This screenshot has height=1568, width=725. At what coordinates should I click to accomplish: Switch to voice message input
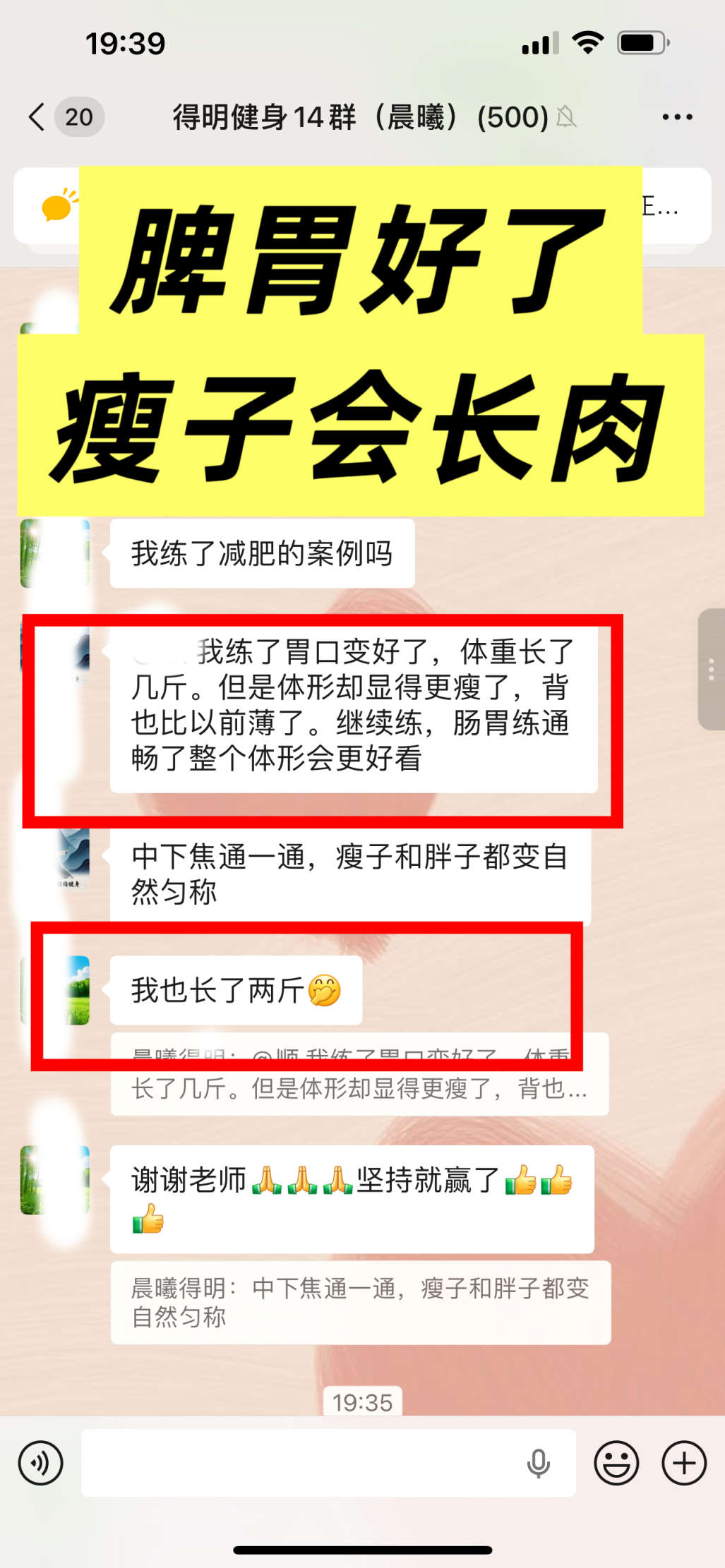point(41,1463)
